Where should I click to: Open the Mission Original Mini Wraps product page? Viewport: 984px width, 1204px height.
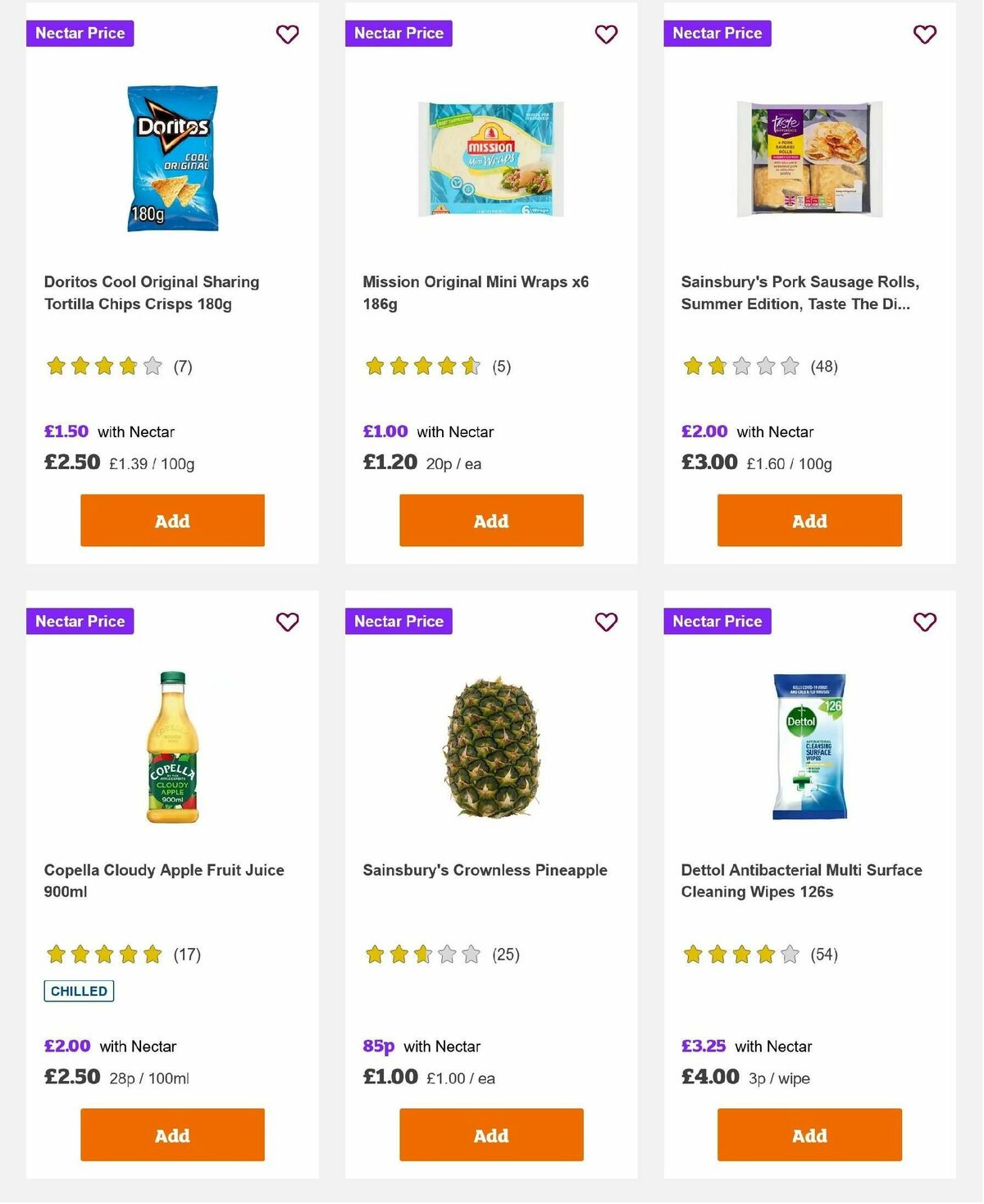point(478,292)
